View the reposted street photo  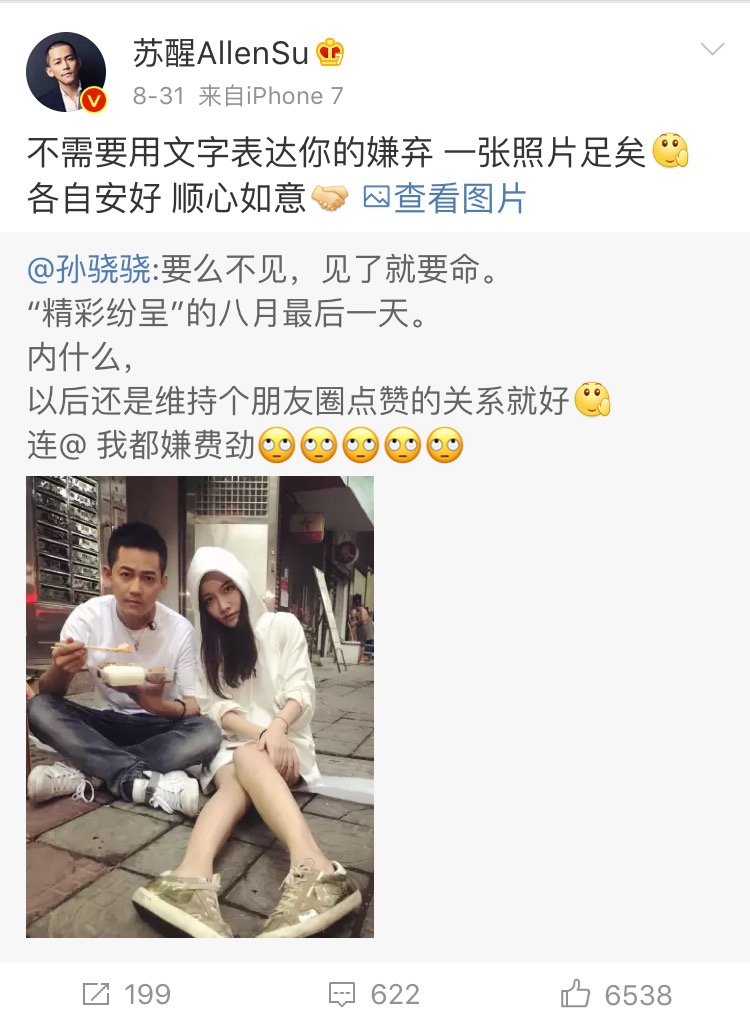[200, 706]
